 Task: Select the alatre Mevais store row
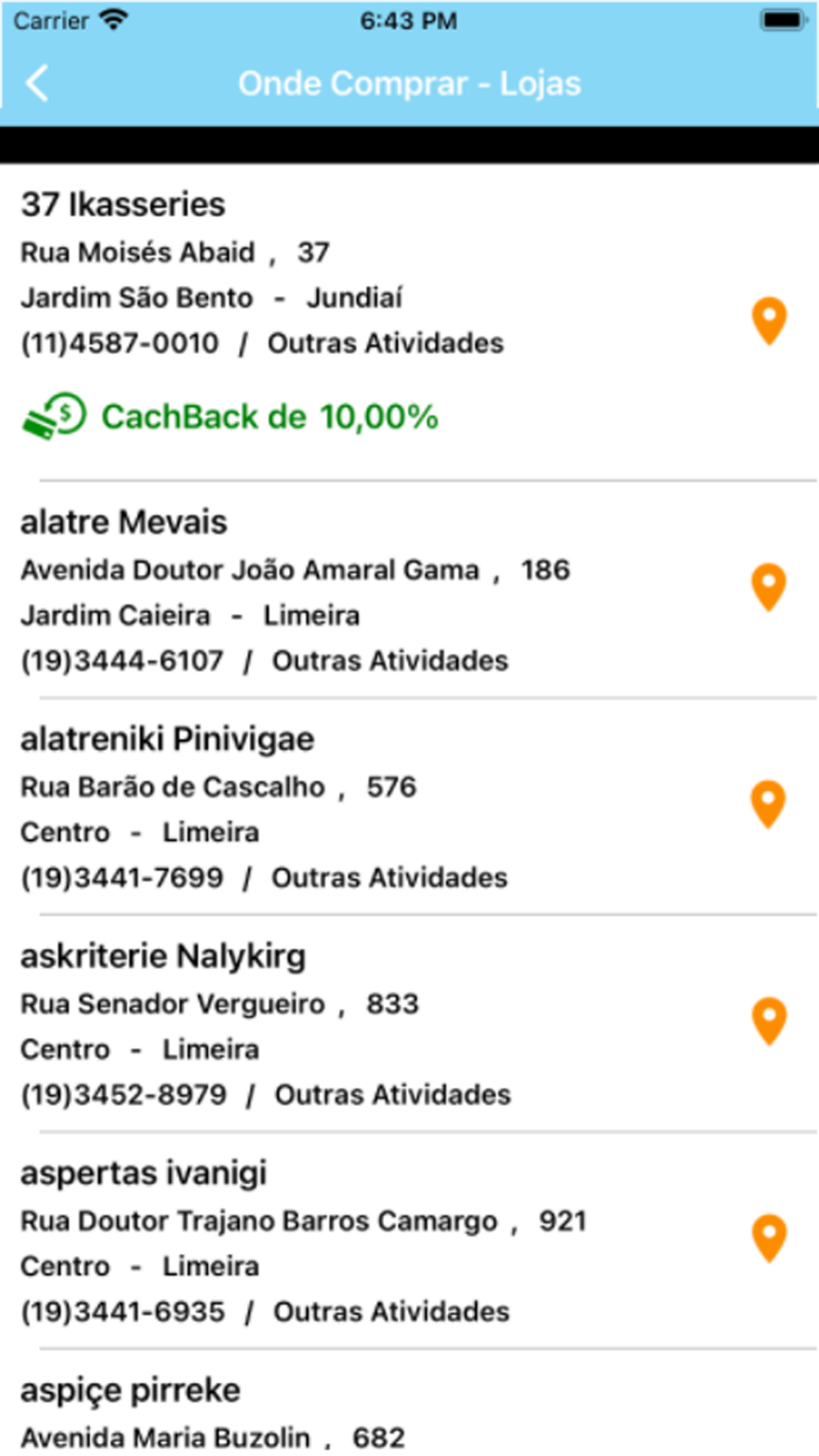pyautogui.click(x=409, y=590)
